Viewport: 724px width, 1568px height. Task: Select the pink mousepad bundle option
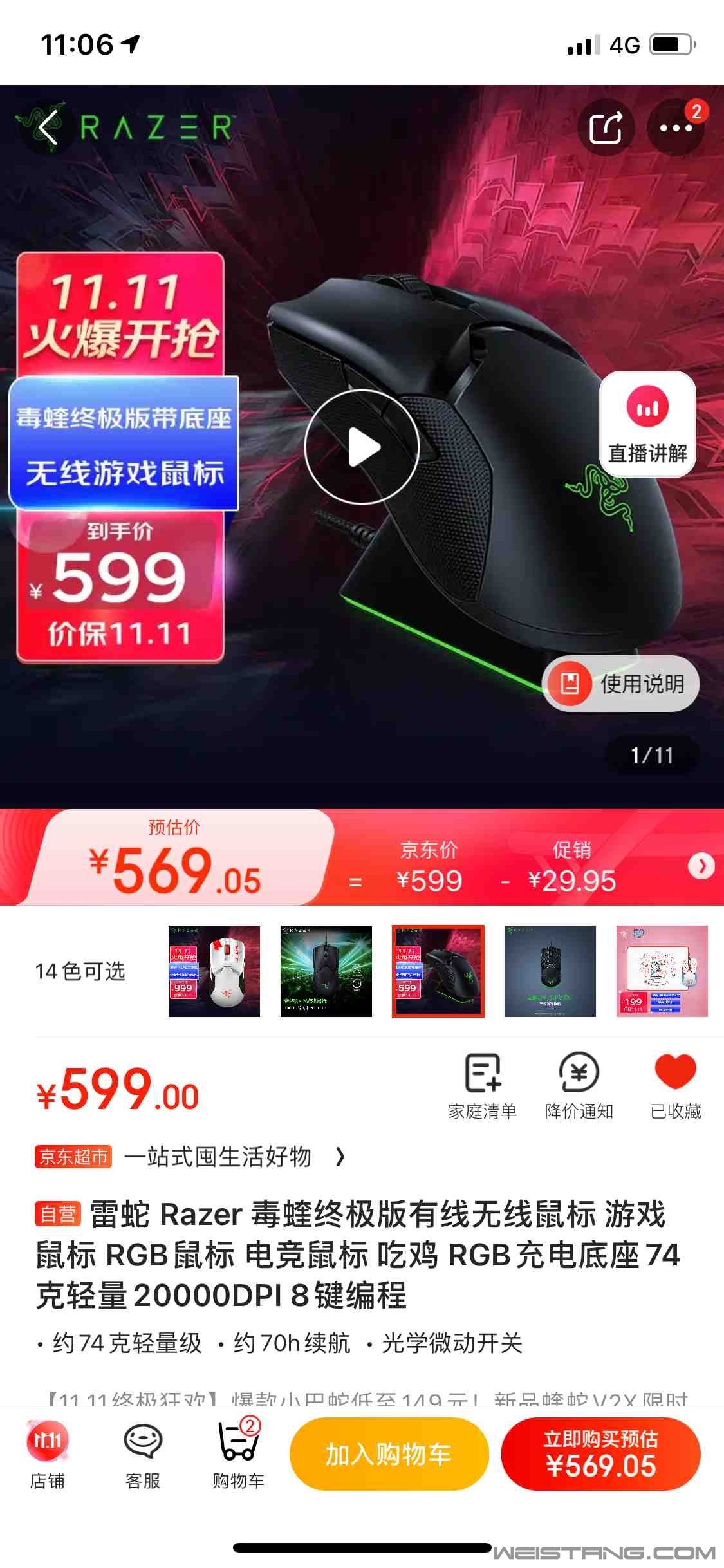(x=662, y=971)
